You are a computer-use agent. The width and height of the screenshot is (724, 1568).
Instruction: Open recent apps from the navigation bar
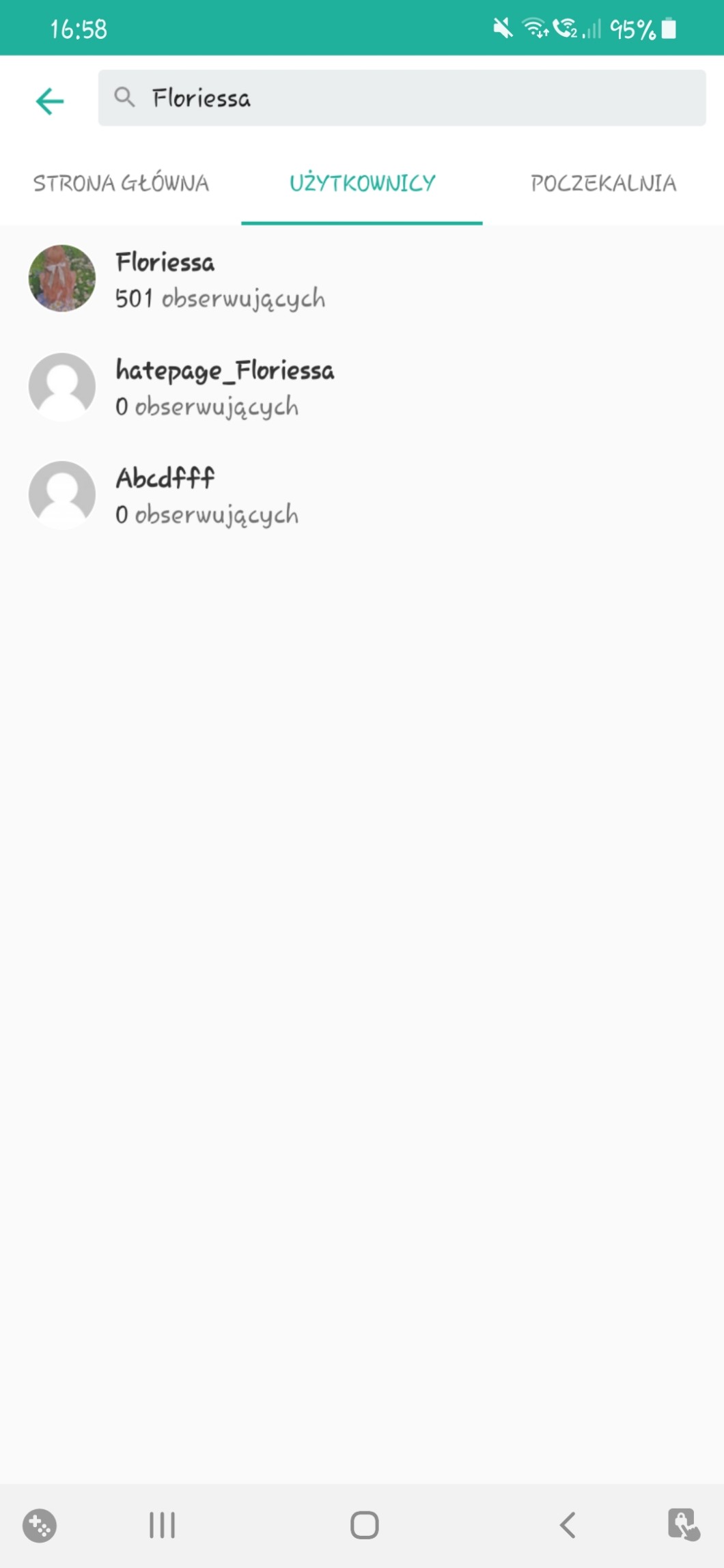click(162, 1524)
